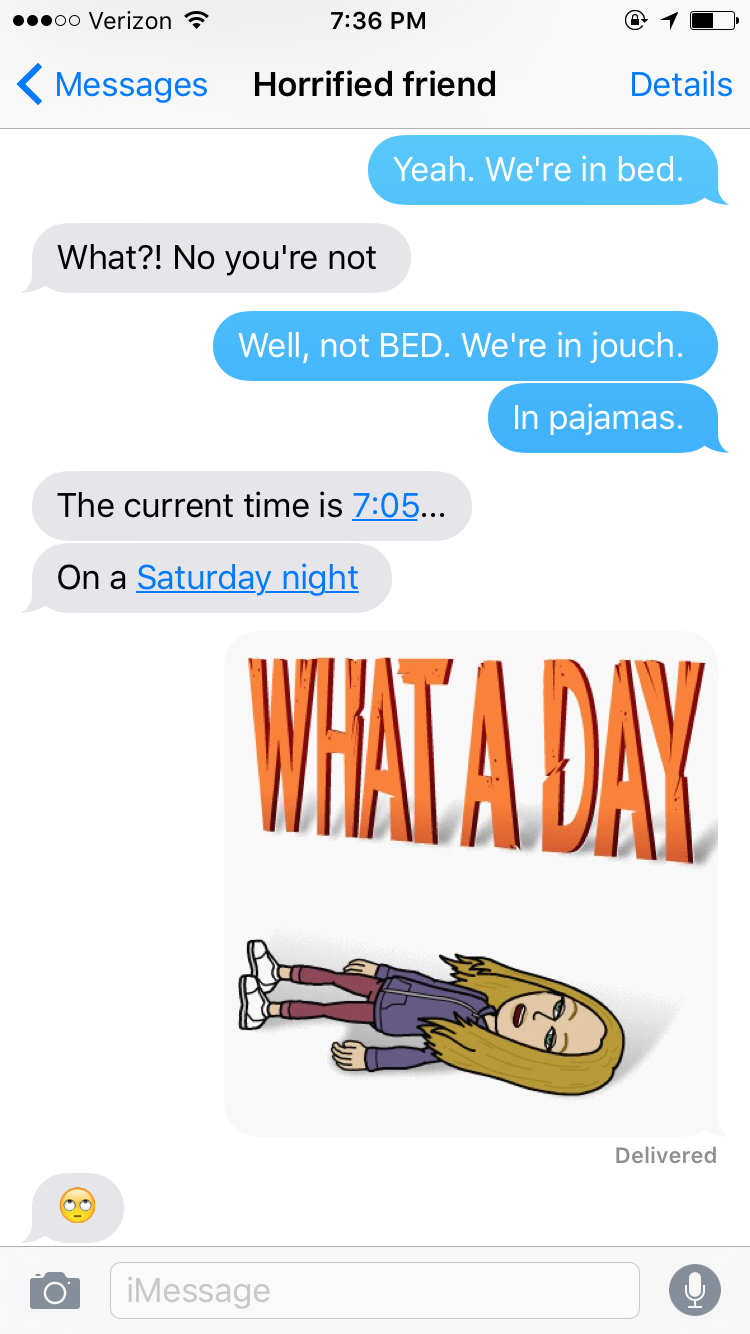Open conversation Details
The height and width of the screenshot is (1334, 750).
click(x=680, y=85)
